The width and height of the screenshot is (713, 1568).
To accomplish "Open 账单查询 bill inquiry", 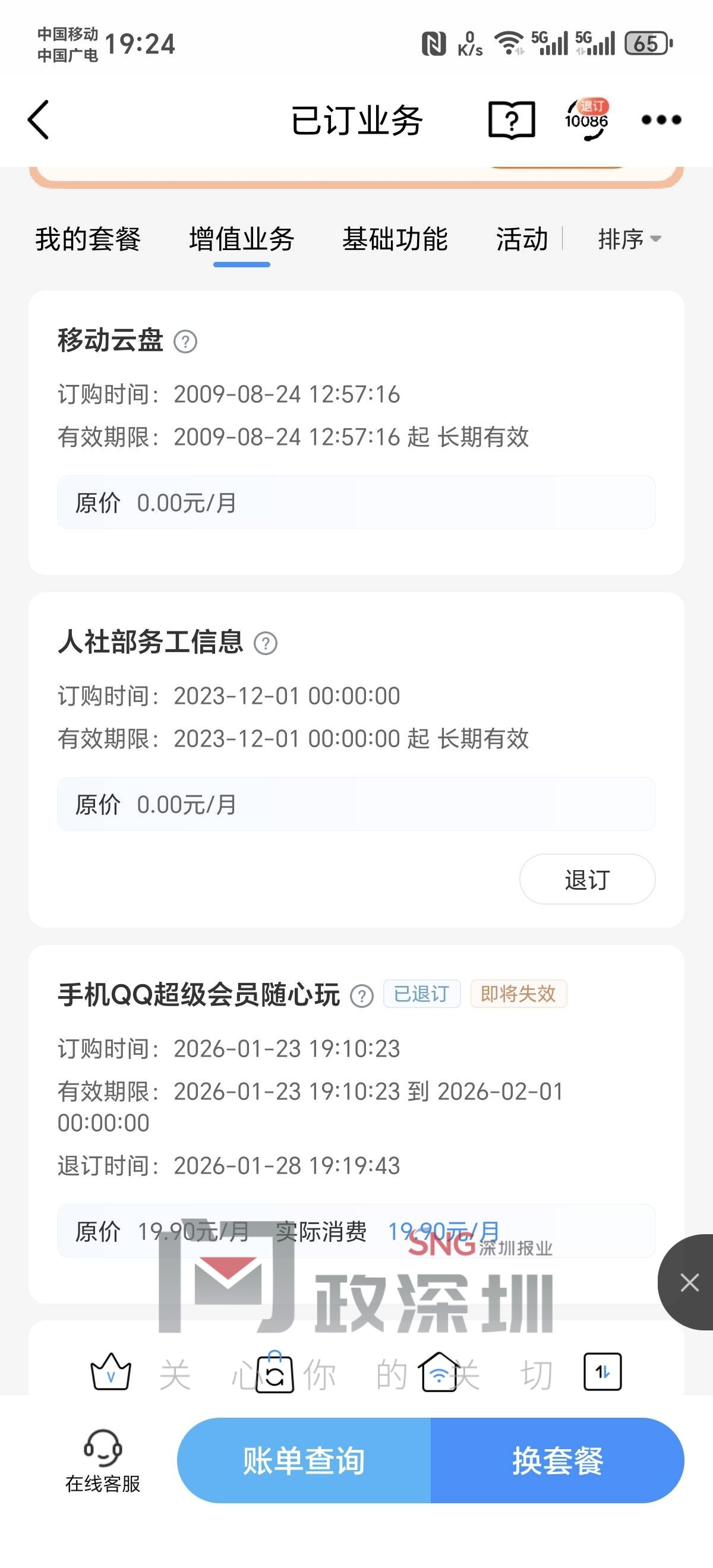I will tap(304, 1460).
